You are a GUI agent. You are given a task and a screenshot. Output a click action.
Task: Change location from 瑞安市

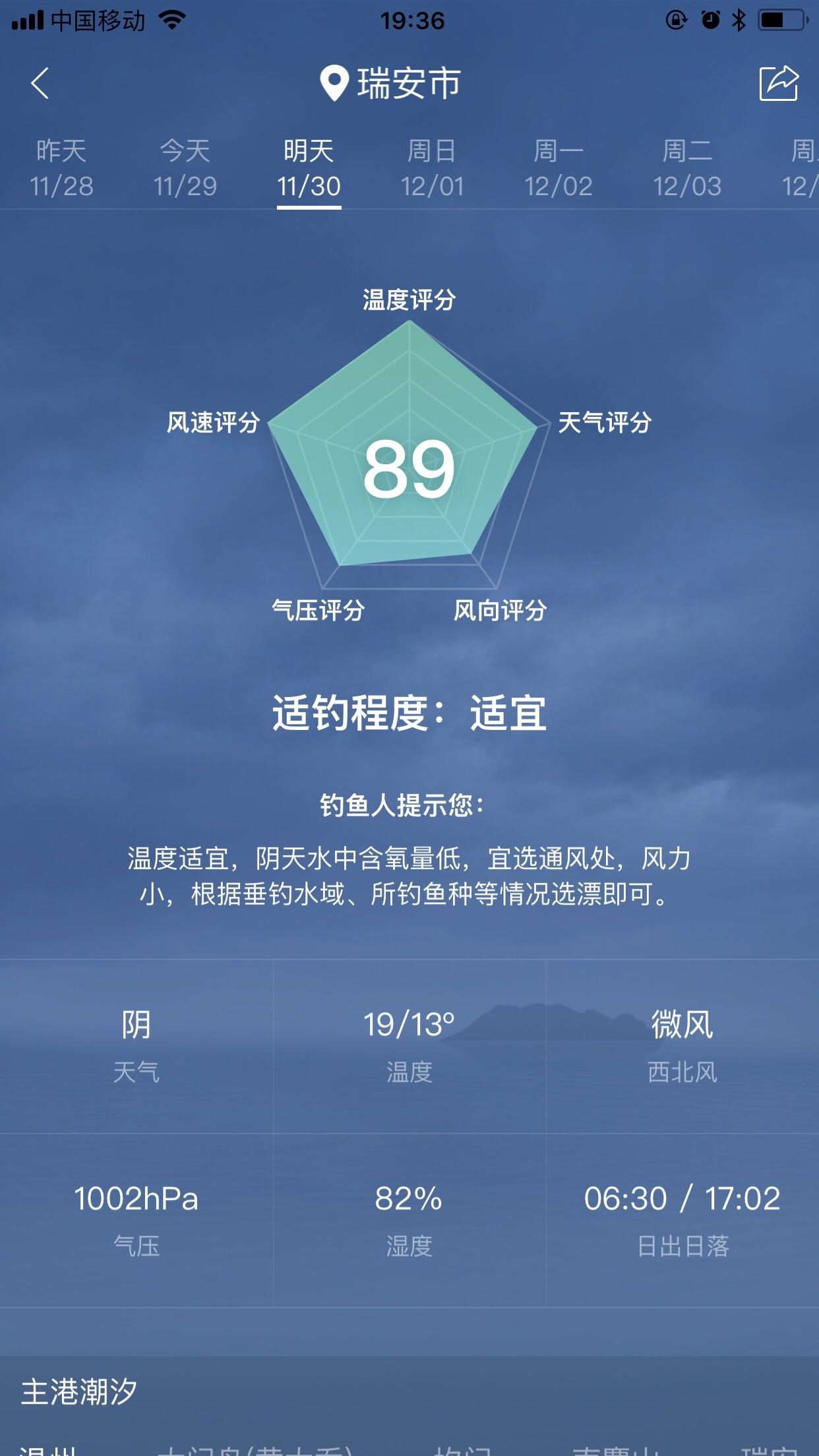pyautogui.click(x=390, y=84)
